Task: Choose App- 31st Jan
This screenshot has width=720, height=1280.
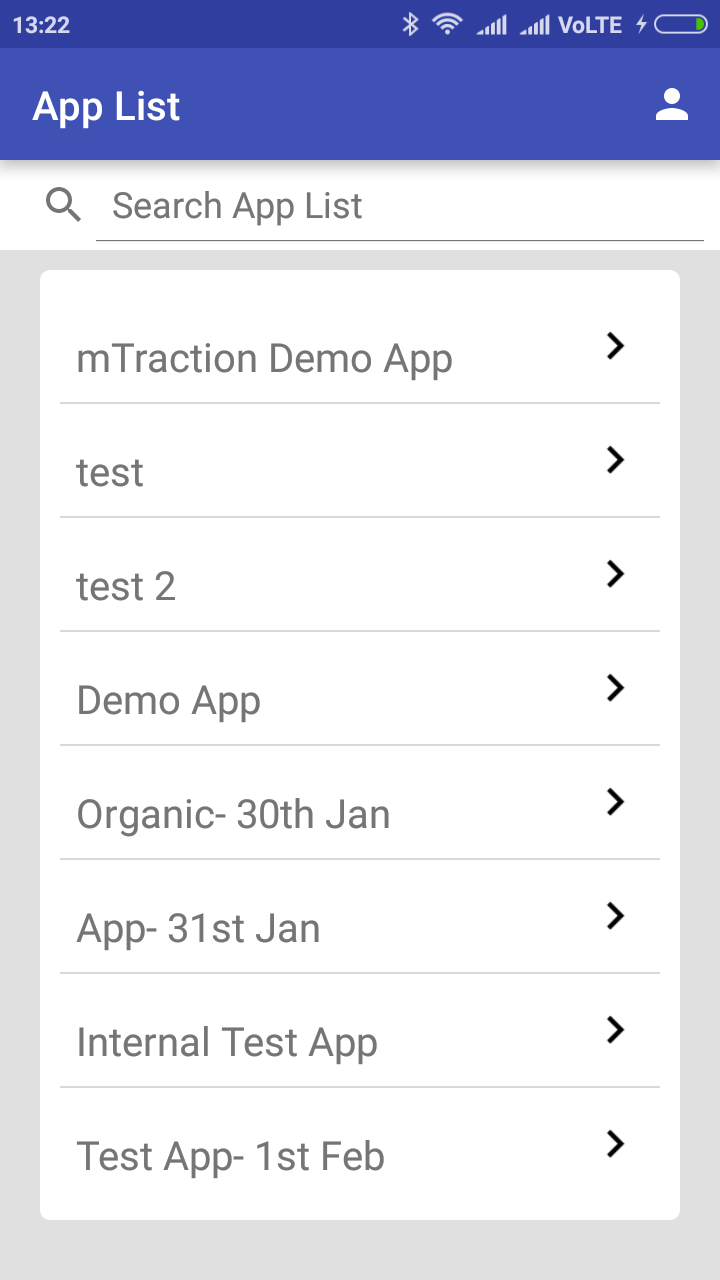Action: click(x=360, y=927)
